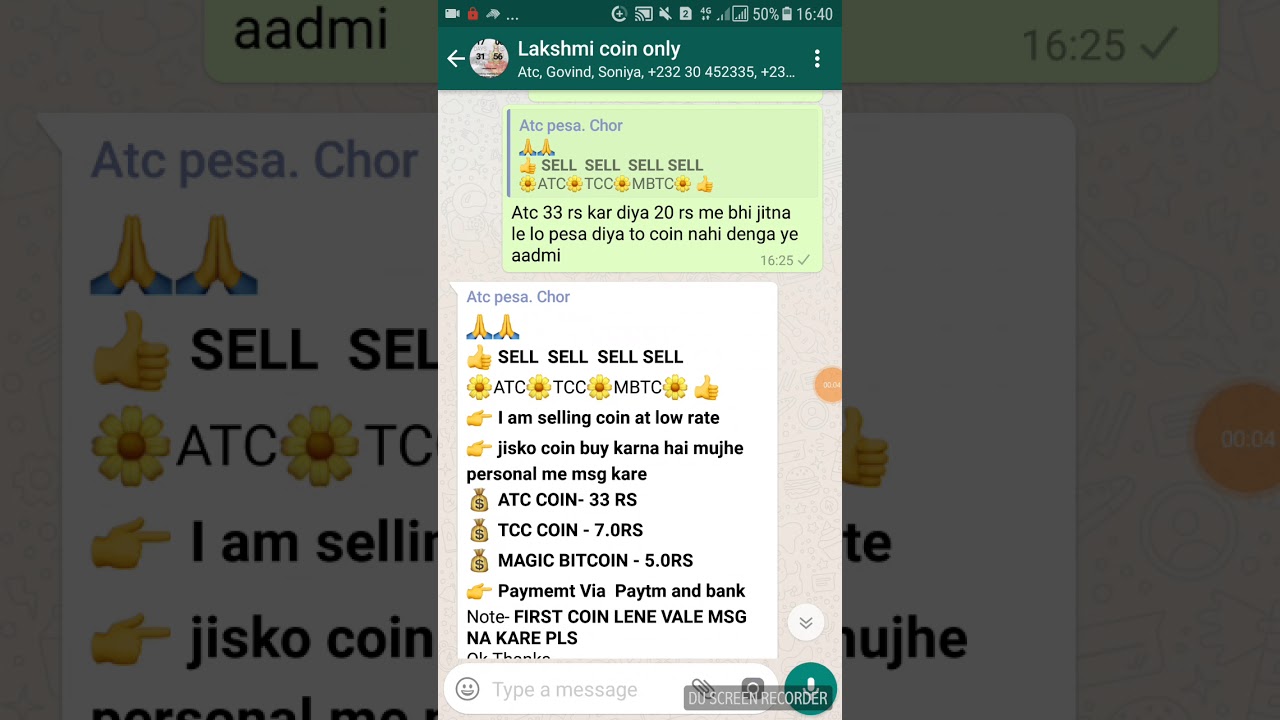Open the emoji picker
Image resolution: width=1280 pixels, height=720 pixels.
pyautogui.click(x=467, y=689)
